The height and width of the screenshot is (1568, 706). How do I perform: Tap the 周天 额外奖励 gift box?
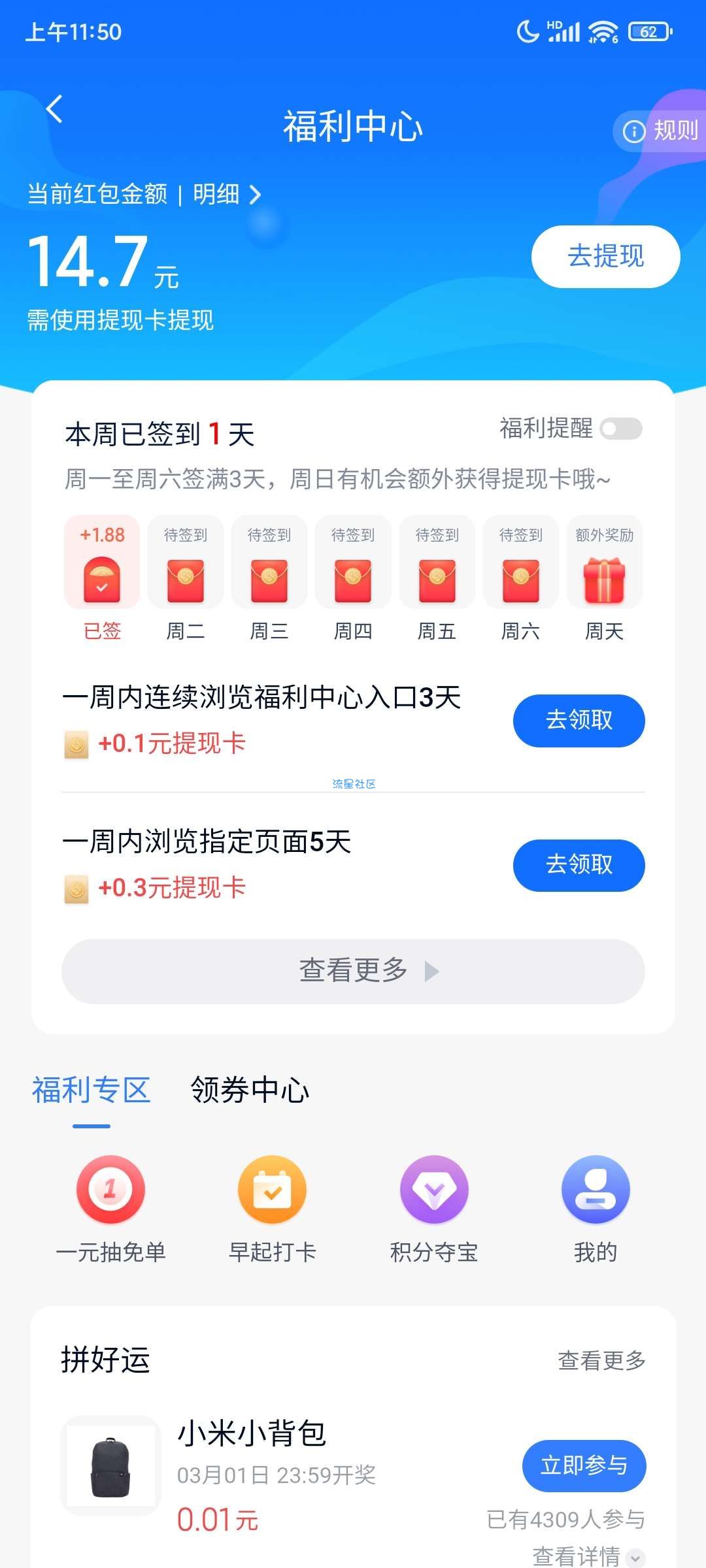604,580
